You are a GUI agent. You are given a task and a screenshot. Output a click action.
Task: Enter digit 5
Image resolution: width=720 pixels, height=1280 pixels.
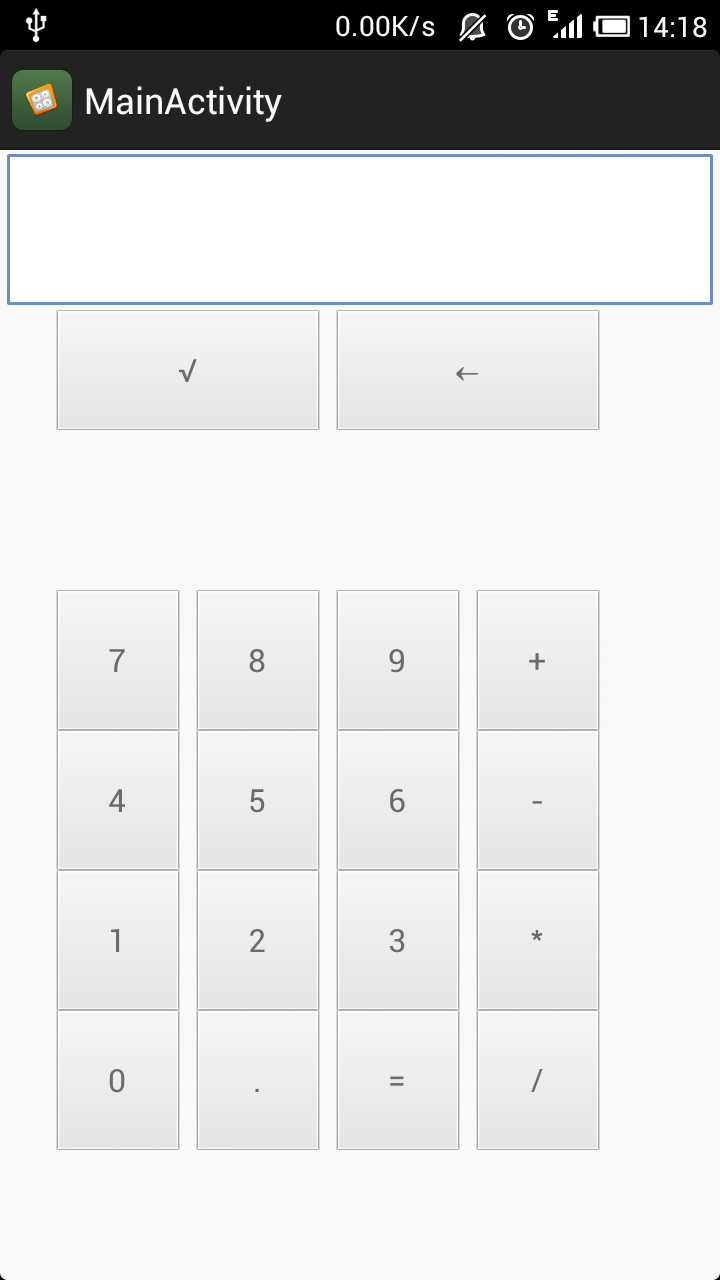tap(258, 800)
